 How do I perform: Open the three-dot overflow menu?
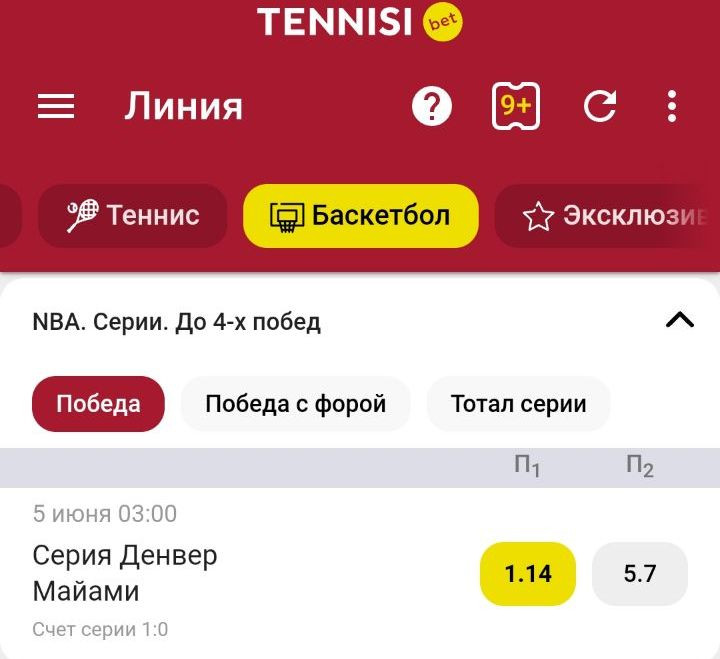[672, 106]
